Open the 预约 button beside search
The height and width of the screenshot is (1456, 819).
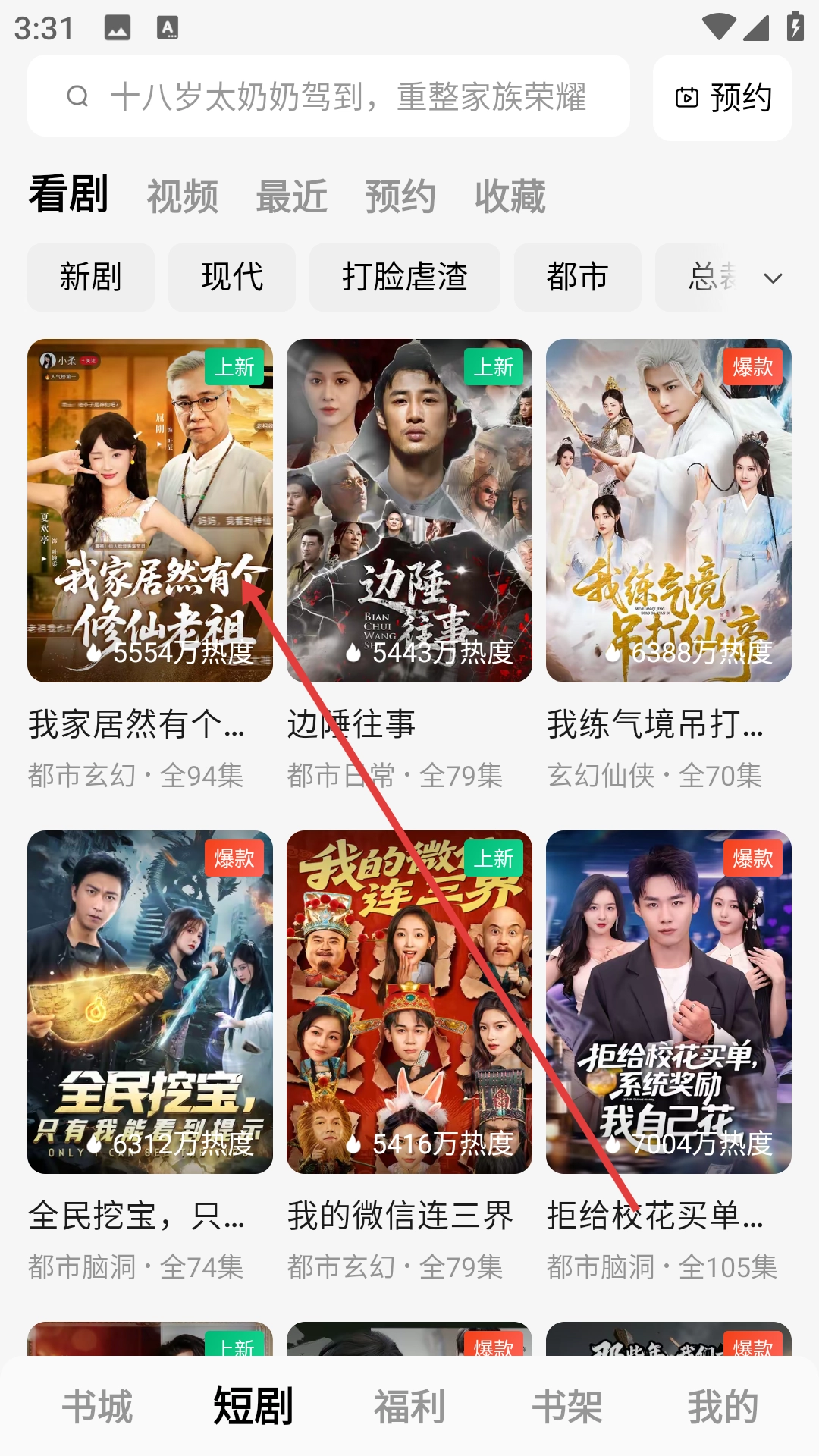[x=722, y=98]
